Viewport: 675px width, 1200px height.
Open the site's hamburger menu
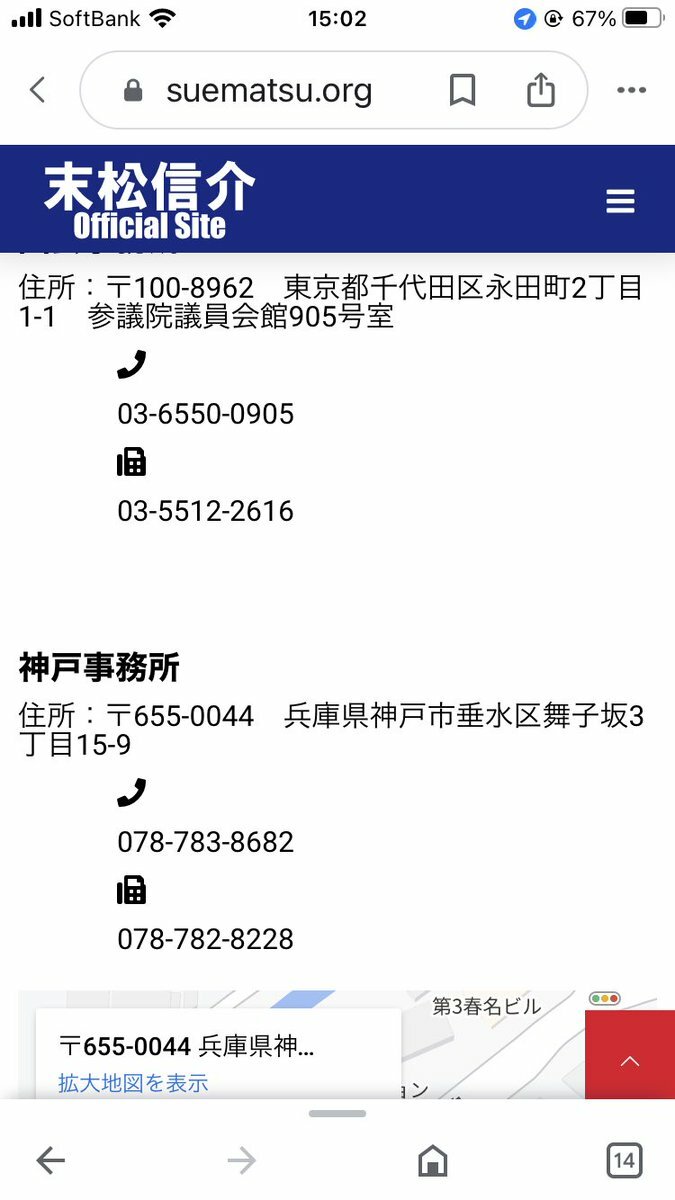point(621,201)
